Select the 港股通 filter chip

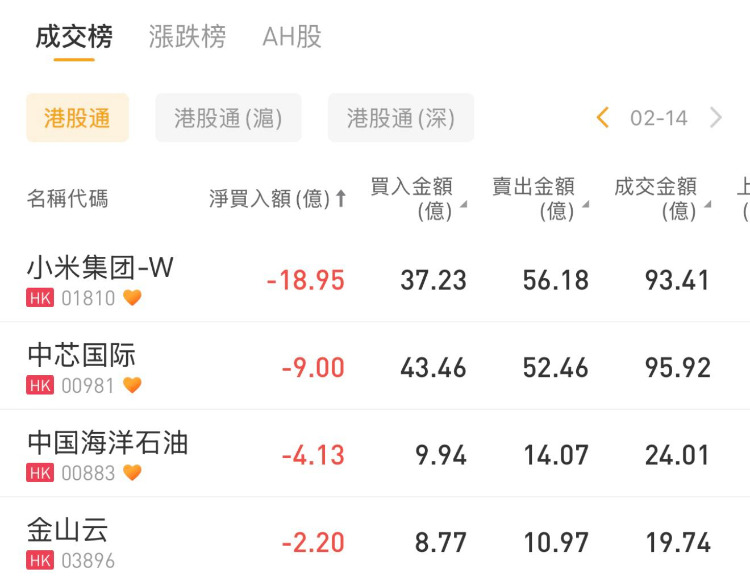click(x=77, y=118)
